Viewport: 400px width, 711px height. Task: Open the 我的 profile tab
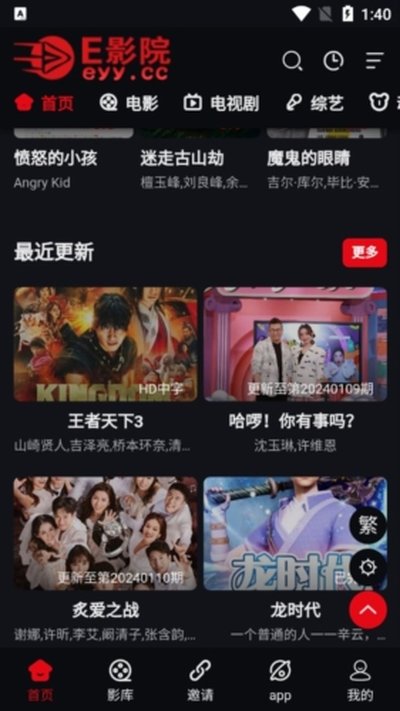360,680
